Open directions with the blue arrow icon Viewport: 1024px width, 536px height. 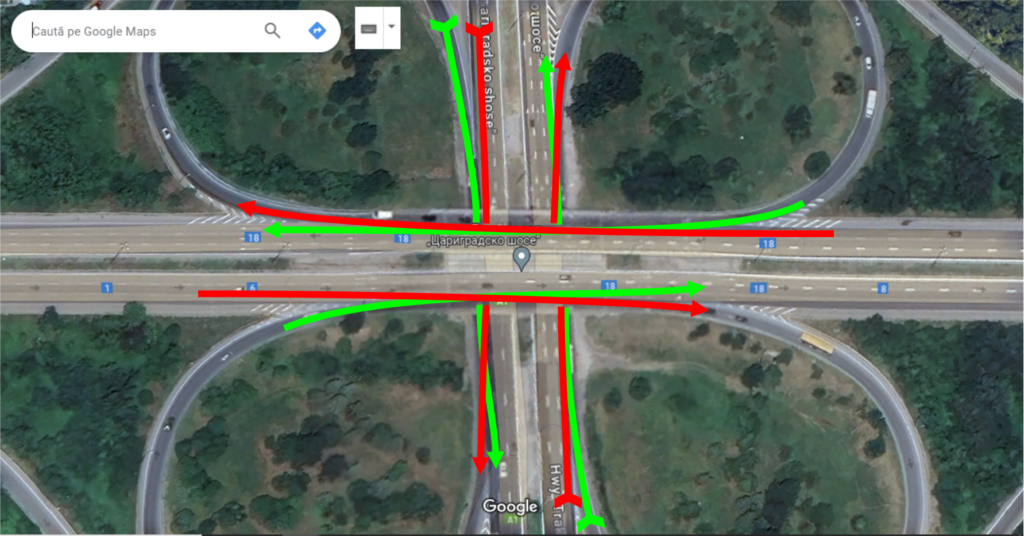[317, 31]
